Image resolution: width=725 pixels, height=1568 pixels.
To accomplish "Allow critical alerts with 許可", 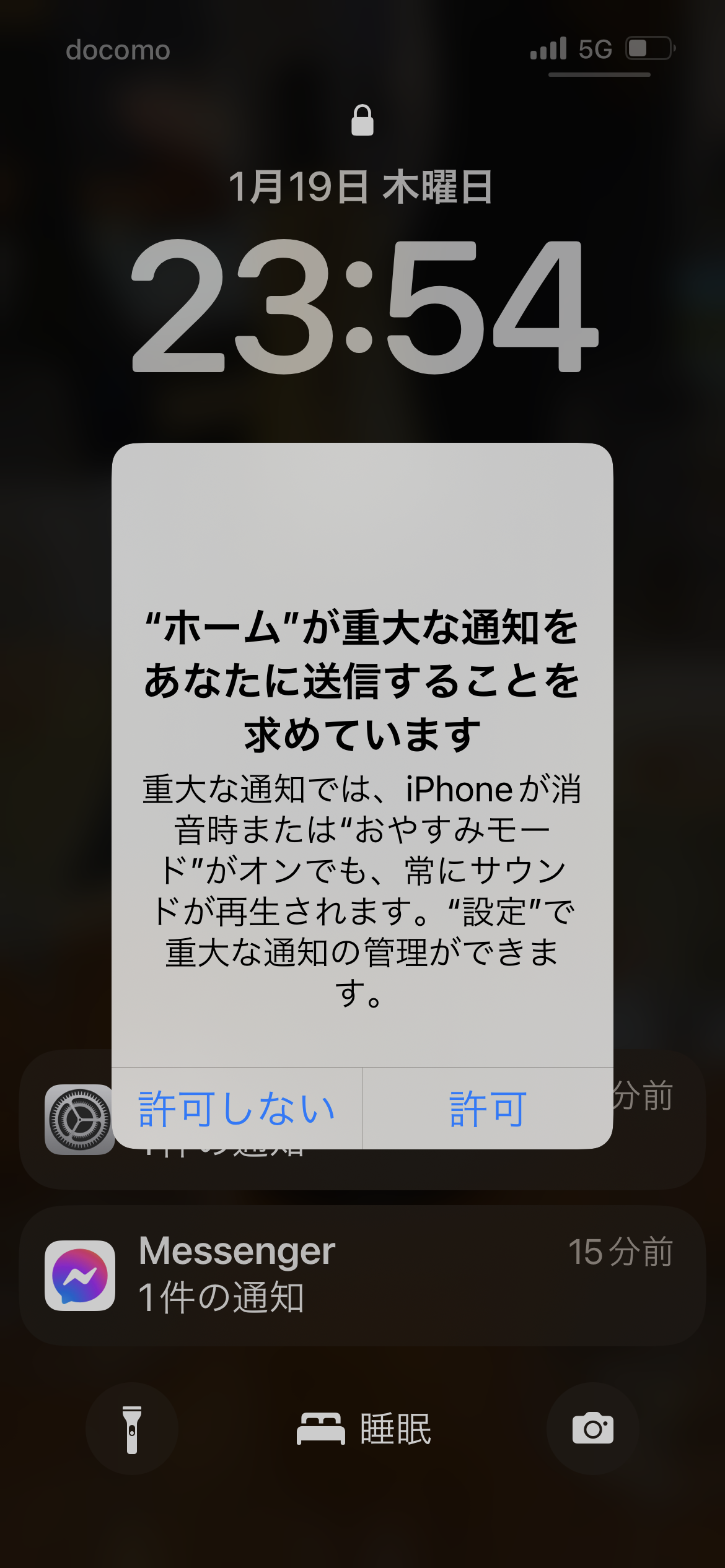I will [488, 1108].
